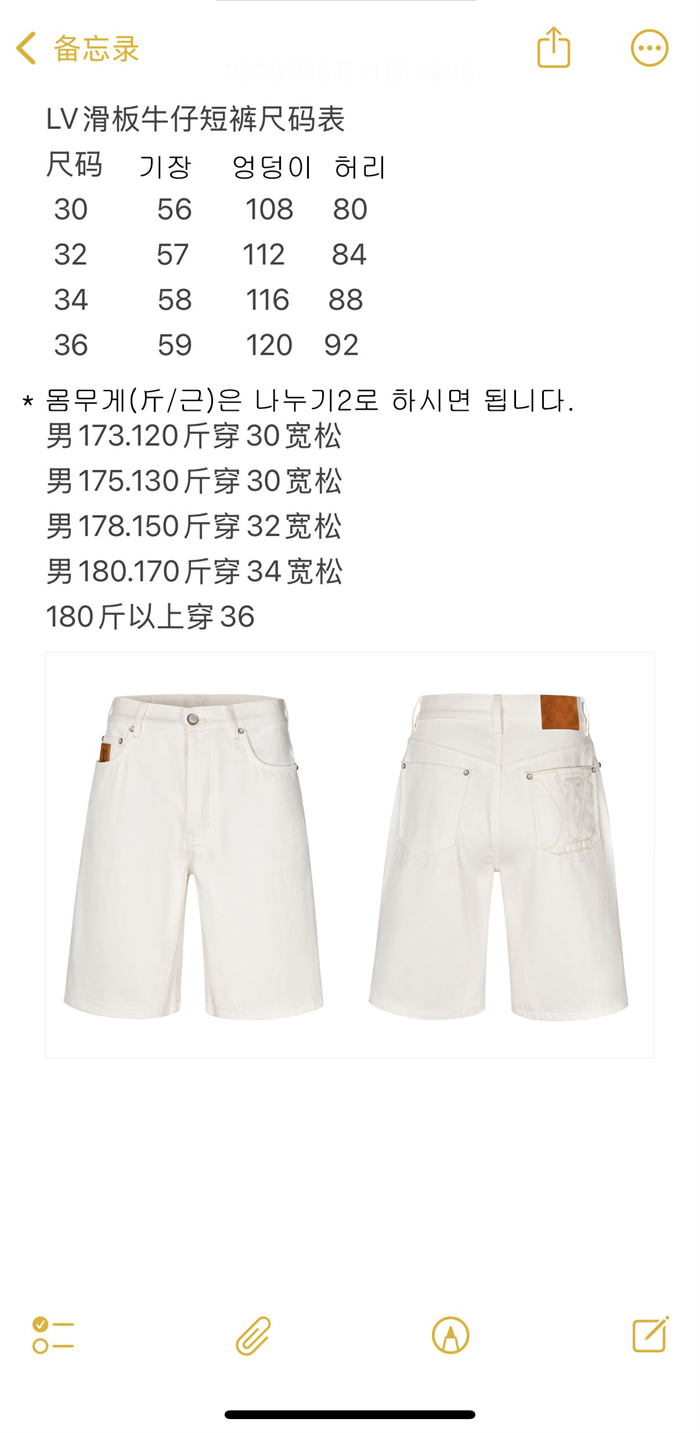
Task: Add a checklist to the note
Action: [x=53, y=1335]
